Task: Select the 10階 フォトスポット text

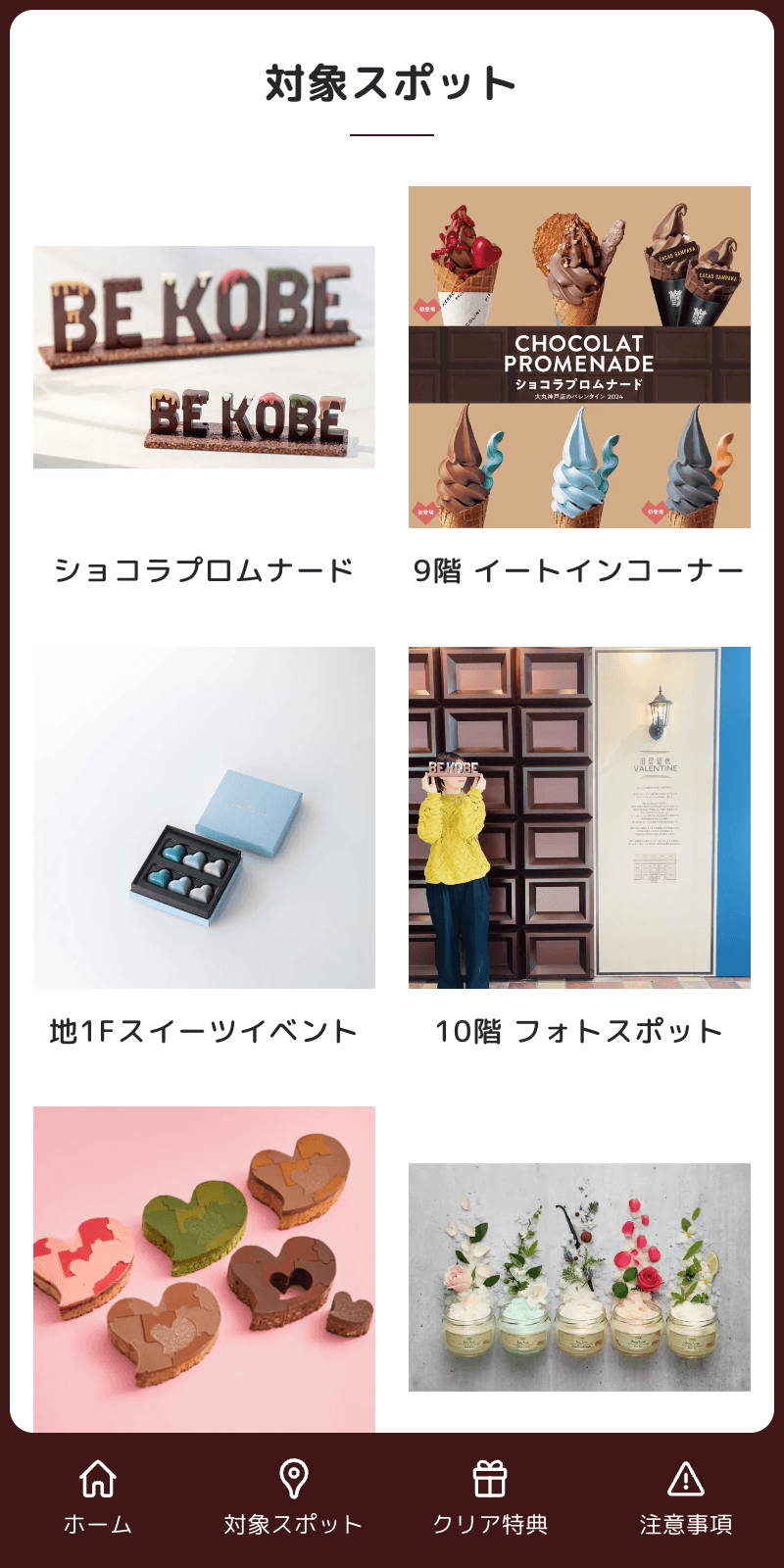Action: point(578,1030)
